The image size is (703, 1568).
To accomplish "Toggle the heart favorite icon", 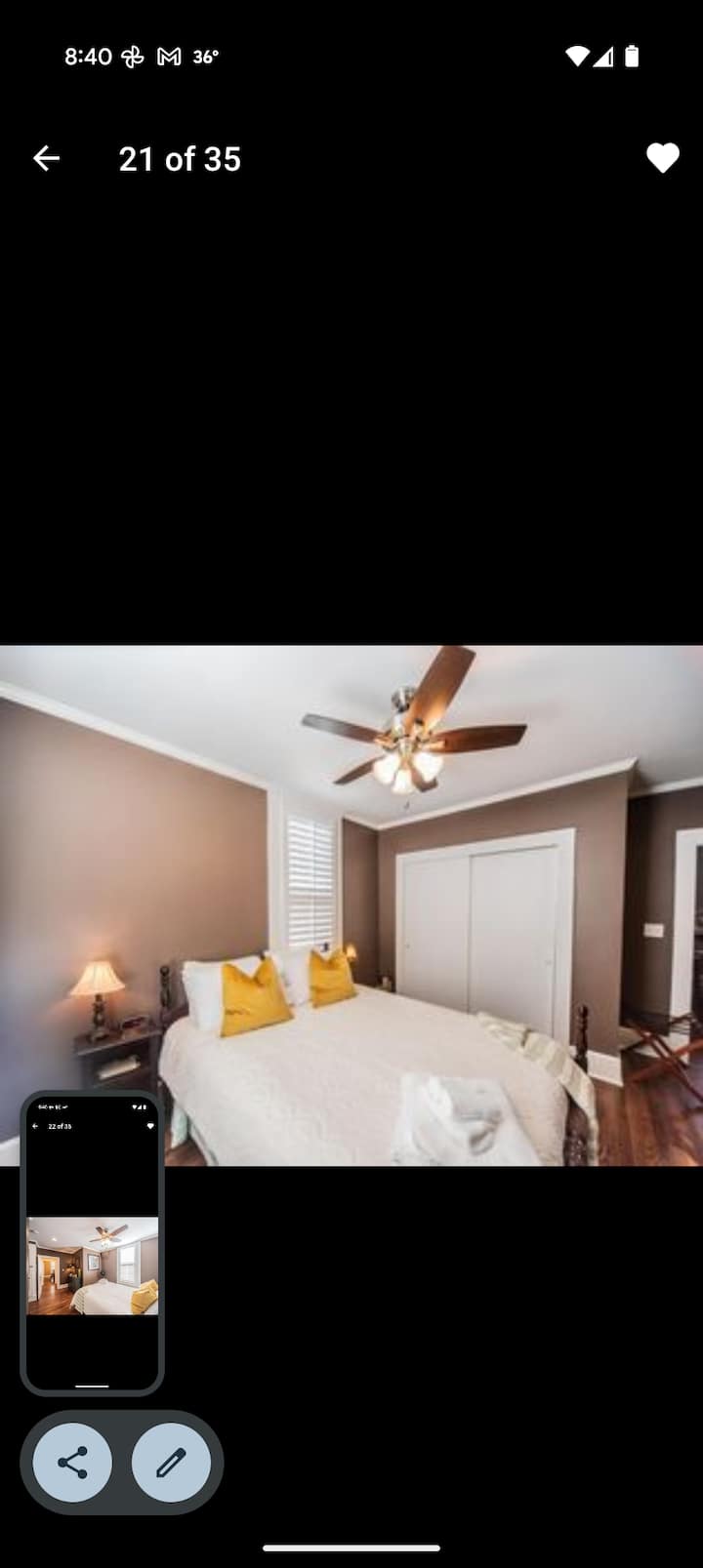I will (662, 158).
